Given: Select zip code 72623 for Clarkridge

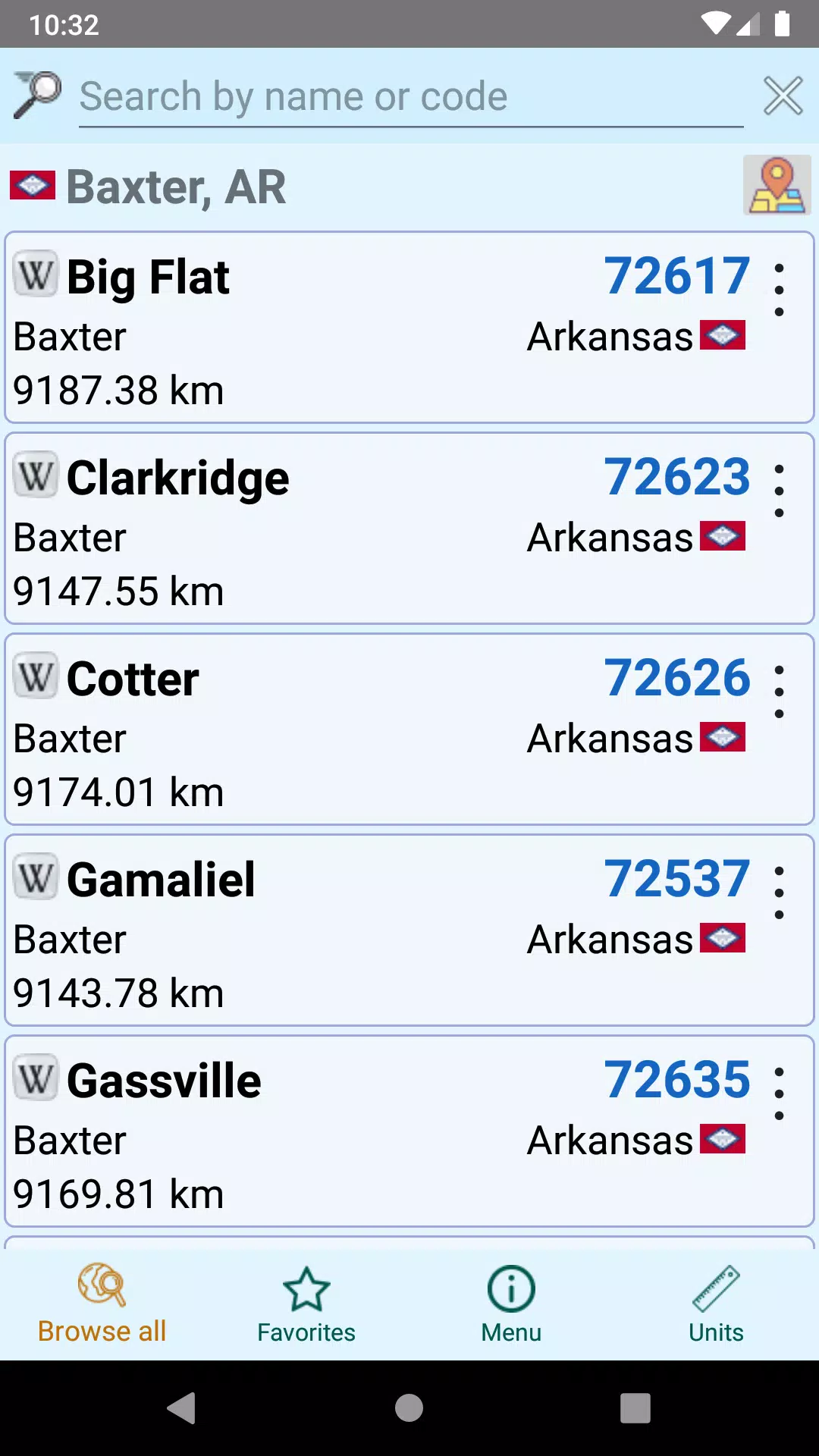Looking at the screenshot, I should pyautogui.click(x=677, y=477).
